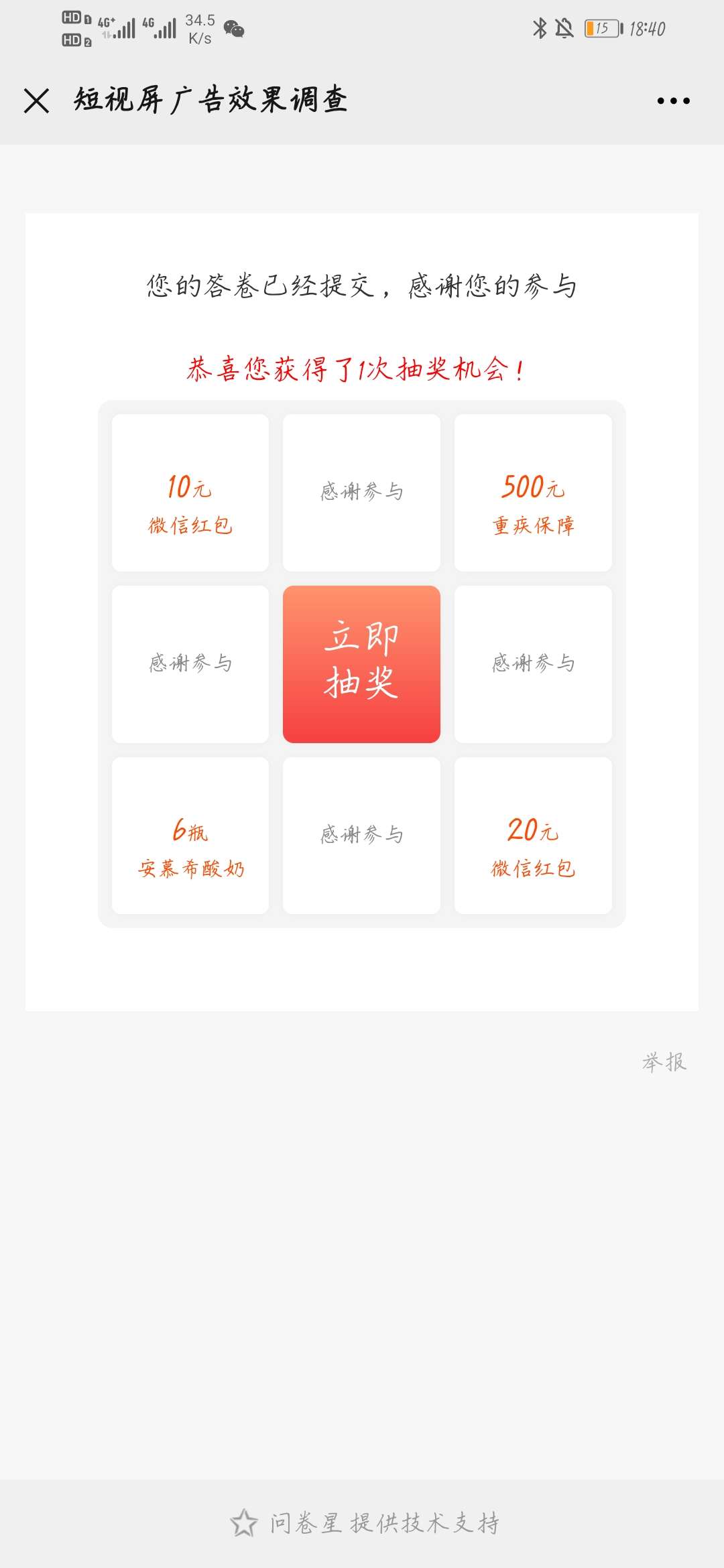This screenshot has width=724, height=1568.
Task: Close the survey page with the X
Action: pos(36,101)
